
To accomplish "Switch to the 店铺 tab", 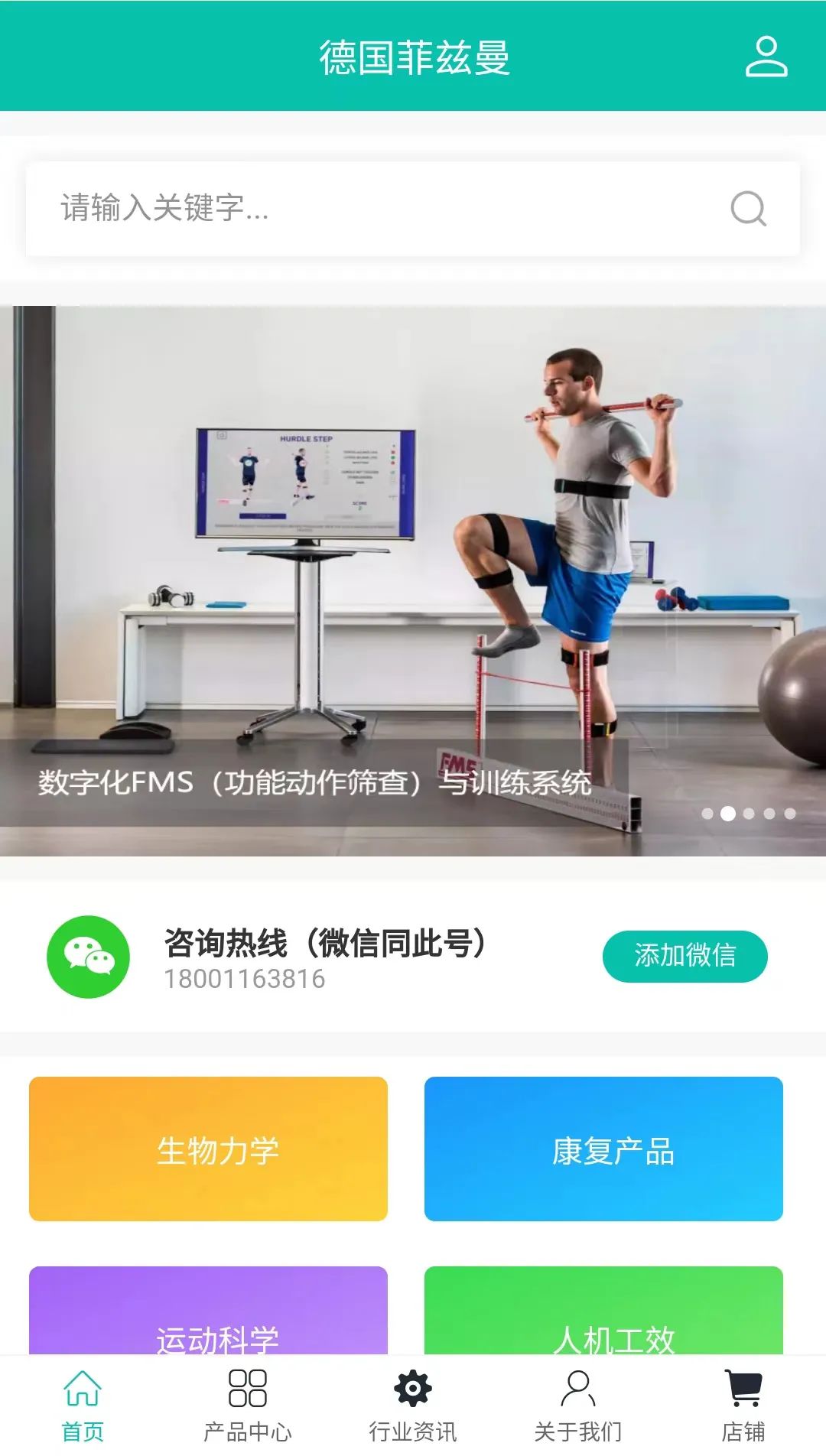I will click(x=743, y=1406).
